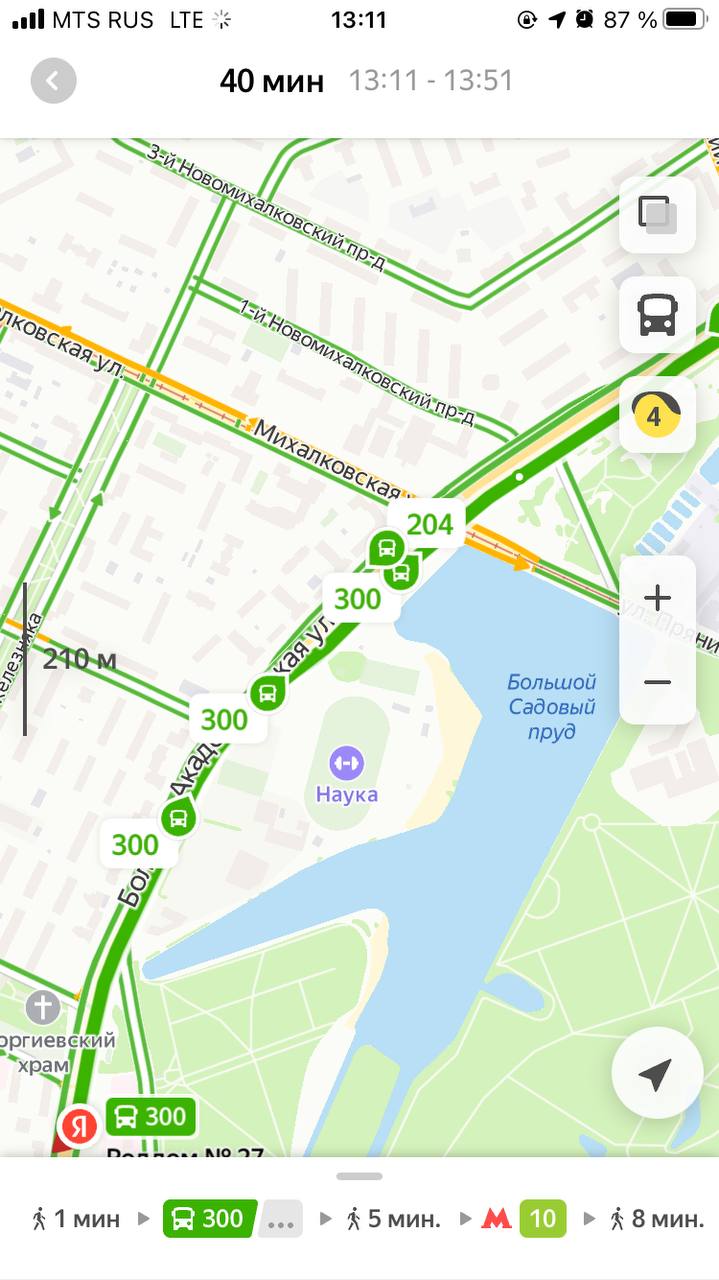Select the metro line 10 segment
Screen dimensions: 719x1280
click(x=542, y=1219)
